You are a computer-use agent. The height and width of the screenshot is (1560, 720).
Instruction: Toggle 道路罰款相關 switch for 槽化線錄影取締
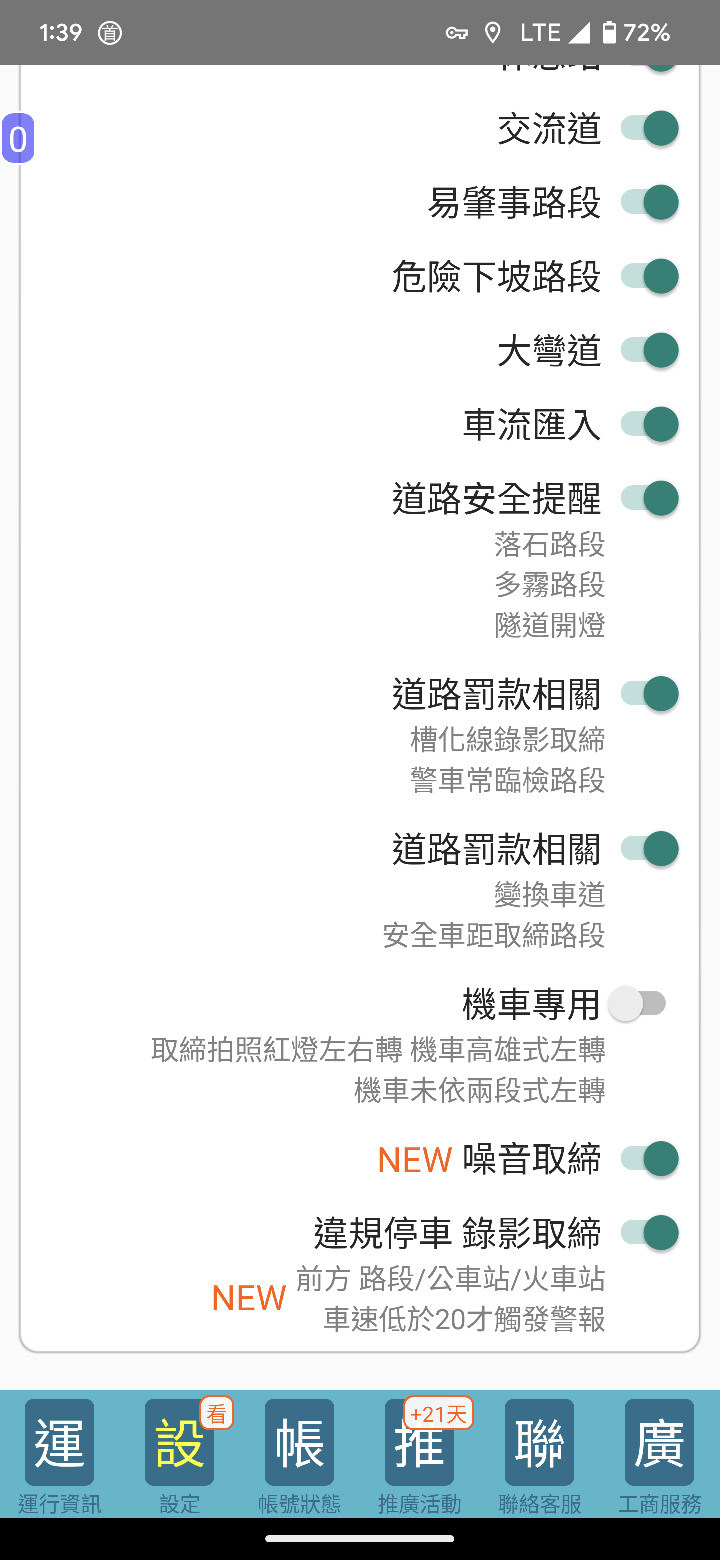coord(650,694)
